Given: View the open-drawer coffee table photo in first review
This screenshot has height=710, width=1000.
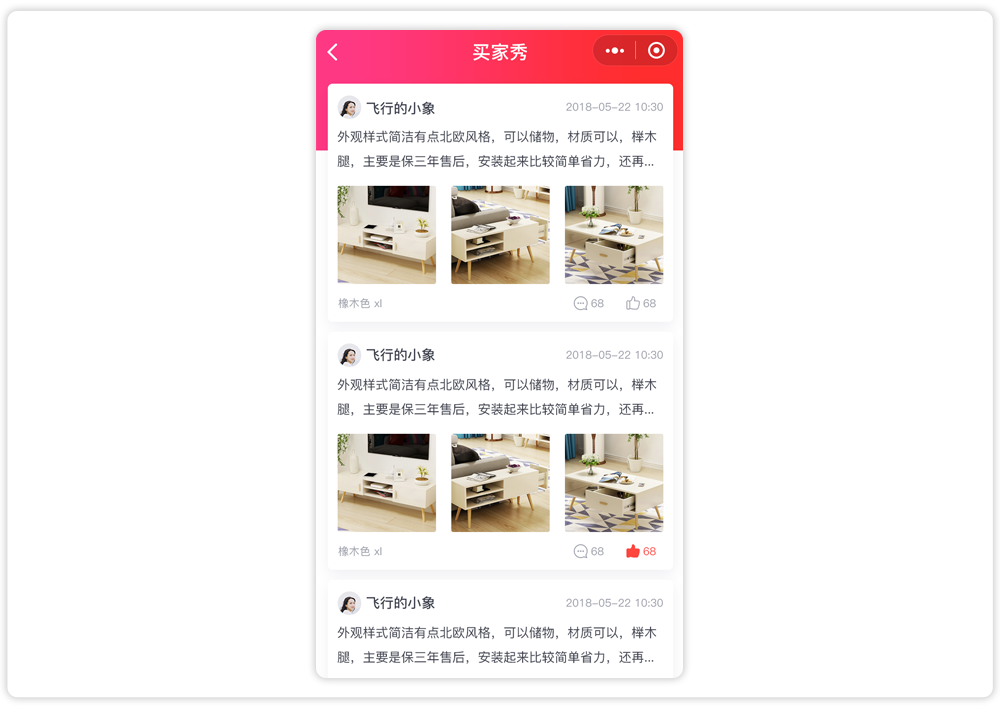Looking at the screenshot, I should (613, 235).
